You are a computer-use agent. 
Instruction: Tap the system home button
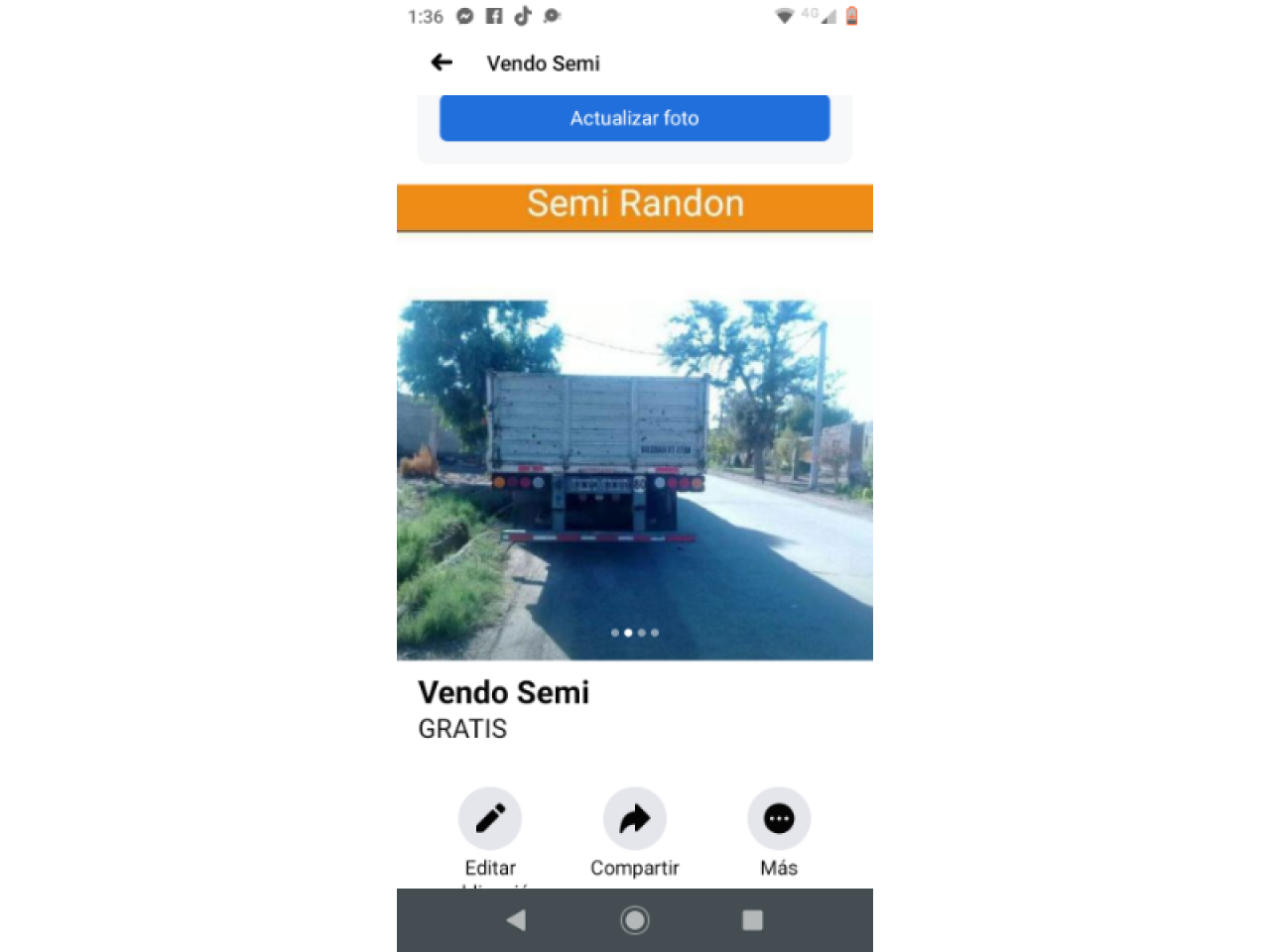[634, 920]
